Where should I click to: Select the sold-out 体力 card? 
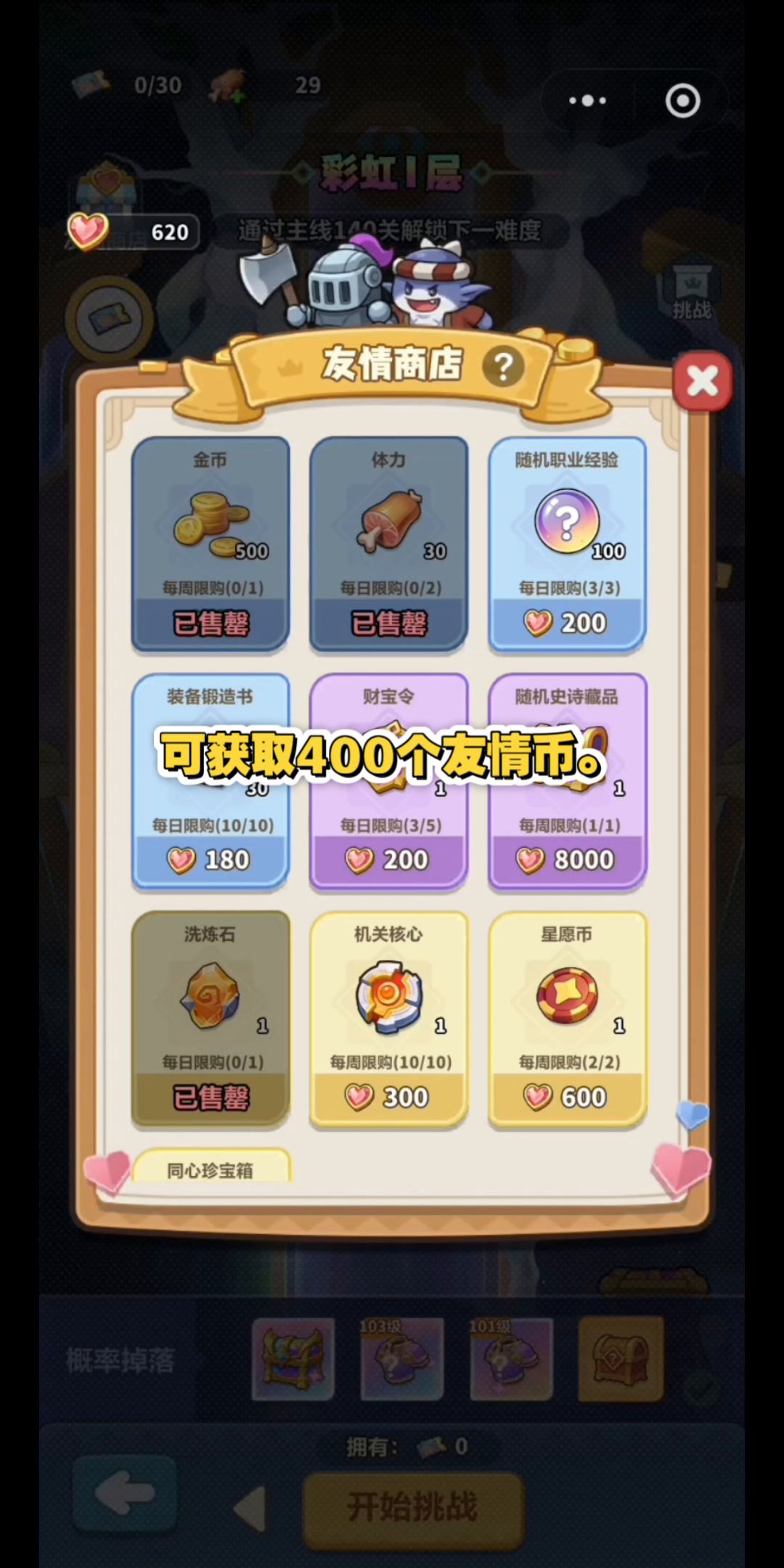click(x=388, y=543)
